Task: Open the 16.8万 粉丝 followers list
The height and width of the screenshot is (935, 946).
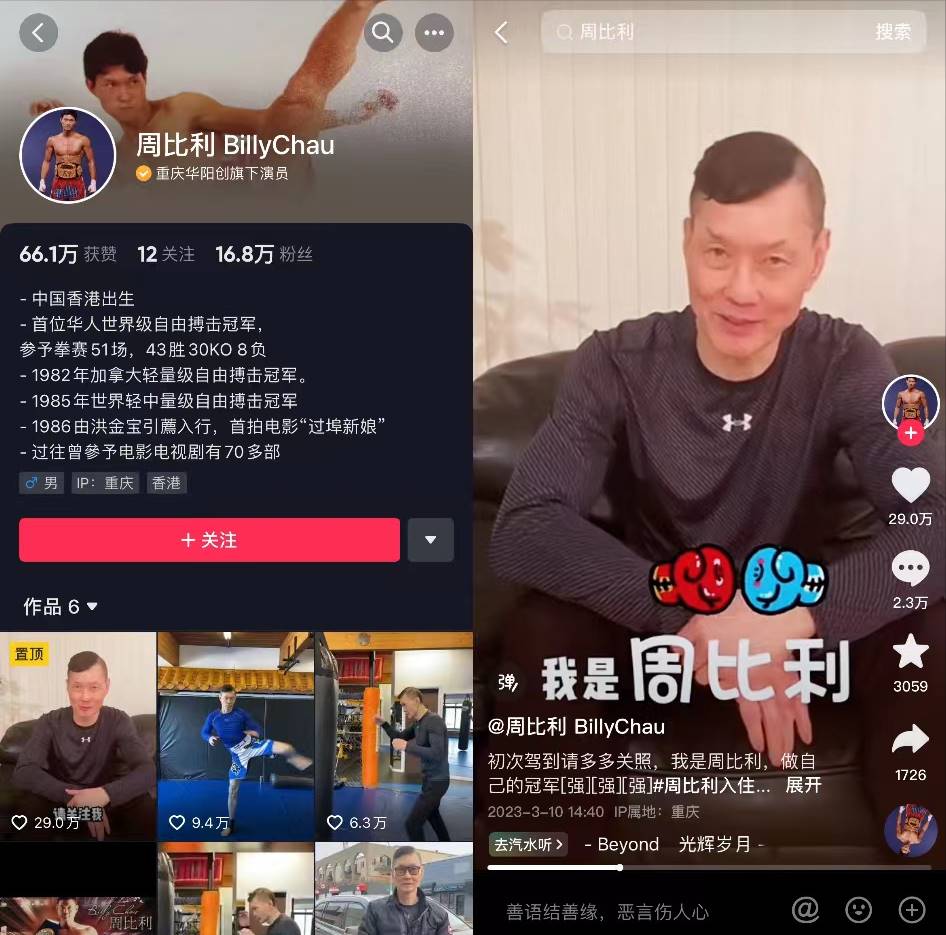Action: [x=264, y=255]
